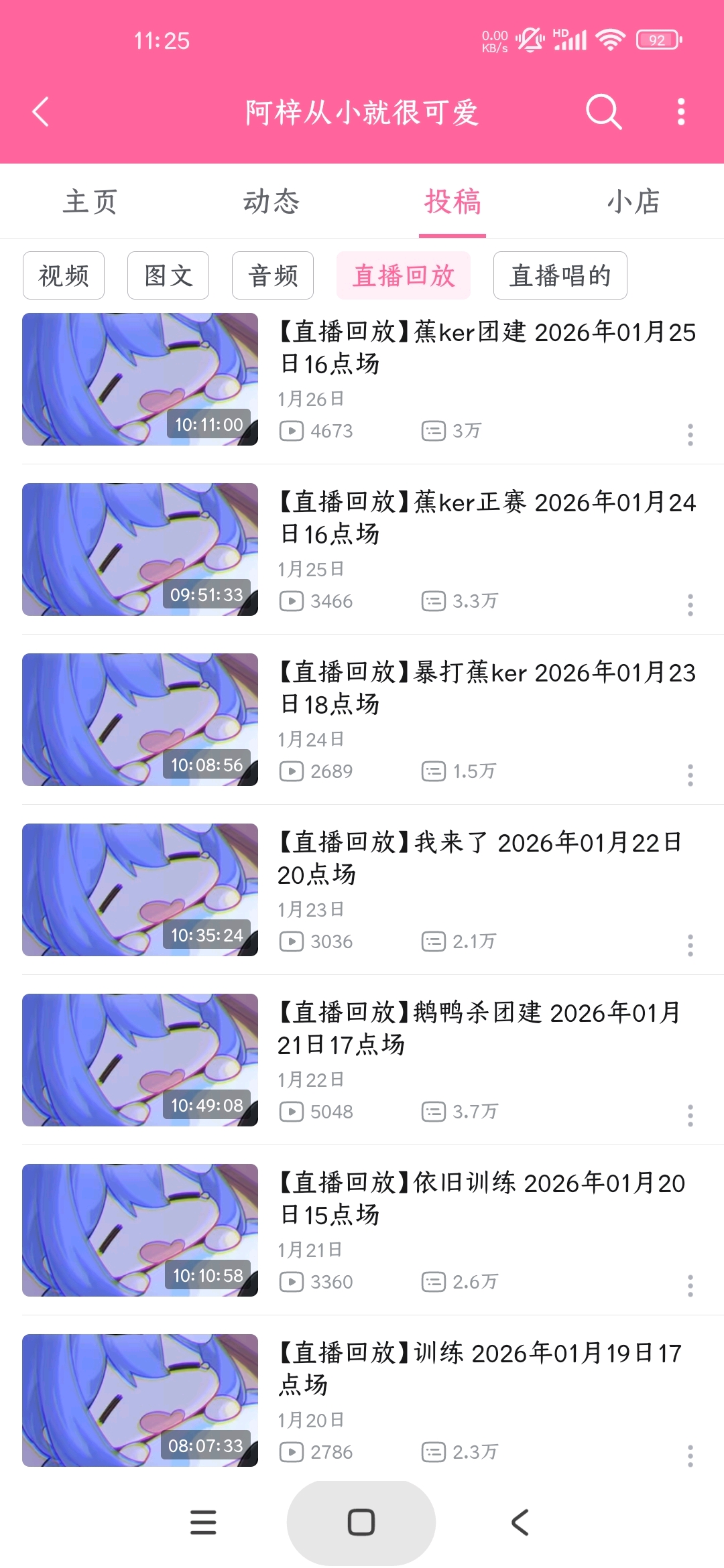This screenshot has height=1568, width=724.
Task: Open more options for 蕉ker团建 video
Action: 690,435
